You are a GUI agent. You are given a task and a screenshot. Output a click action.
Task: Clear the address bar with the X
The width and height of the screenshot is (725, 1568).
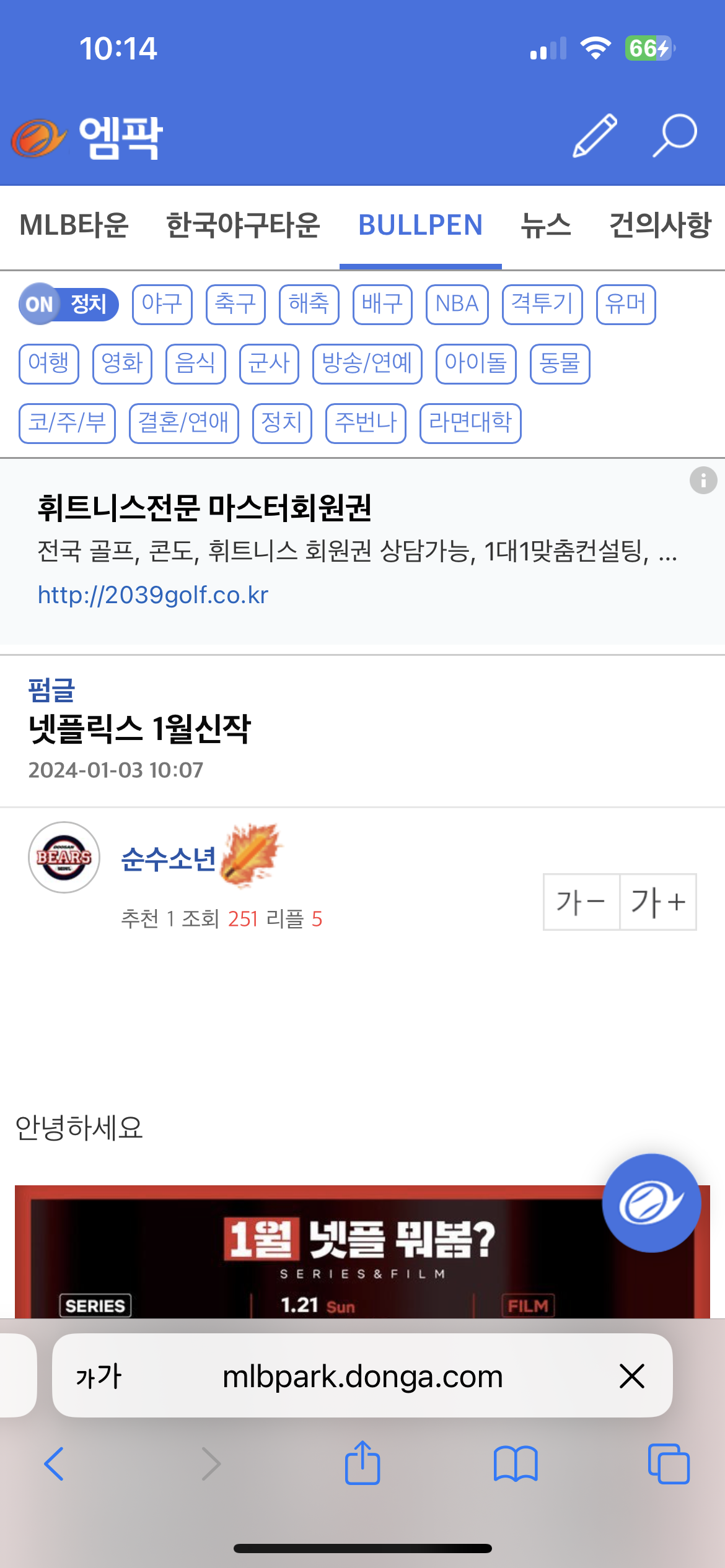click(x=631, y=1376)
